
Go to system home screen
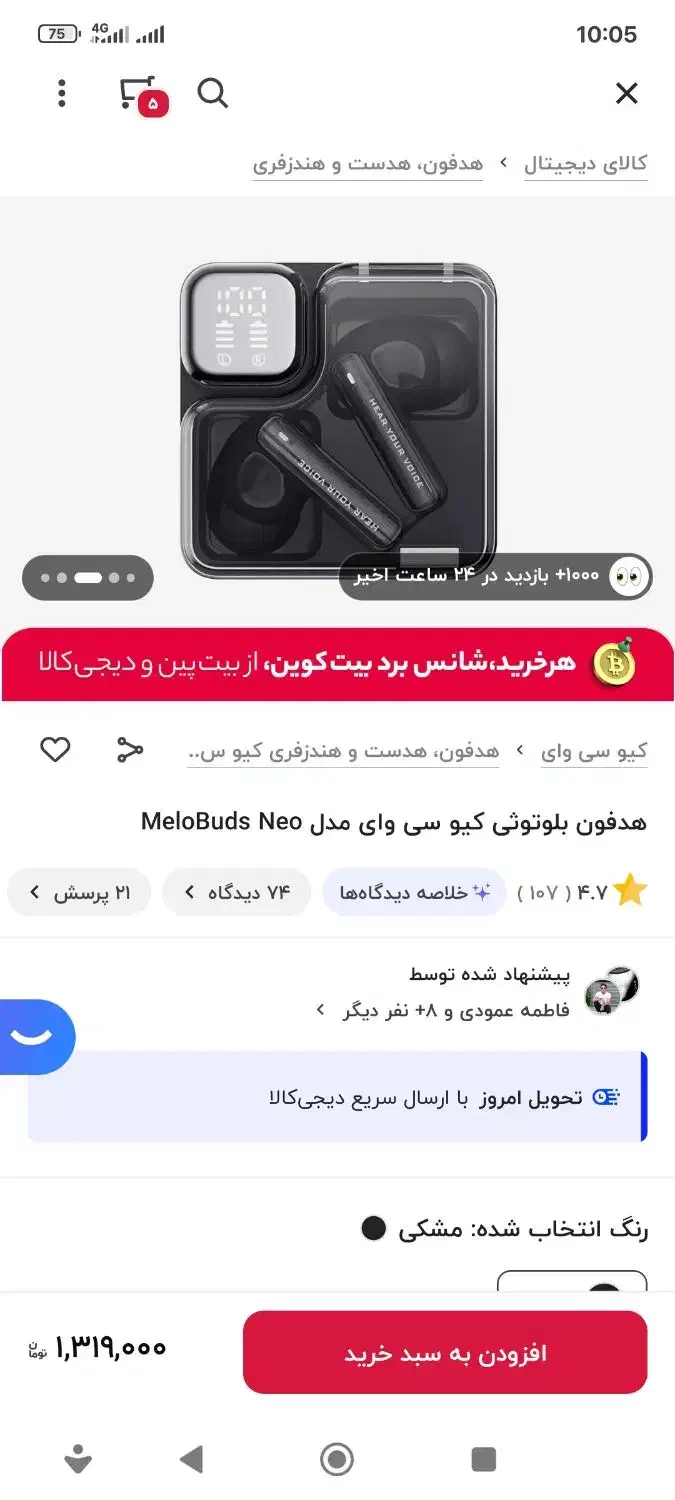click(337, 1459)
